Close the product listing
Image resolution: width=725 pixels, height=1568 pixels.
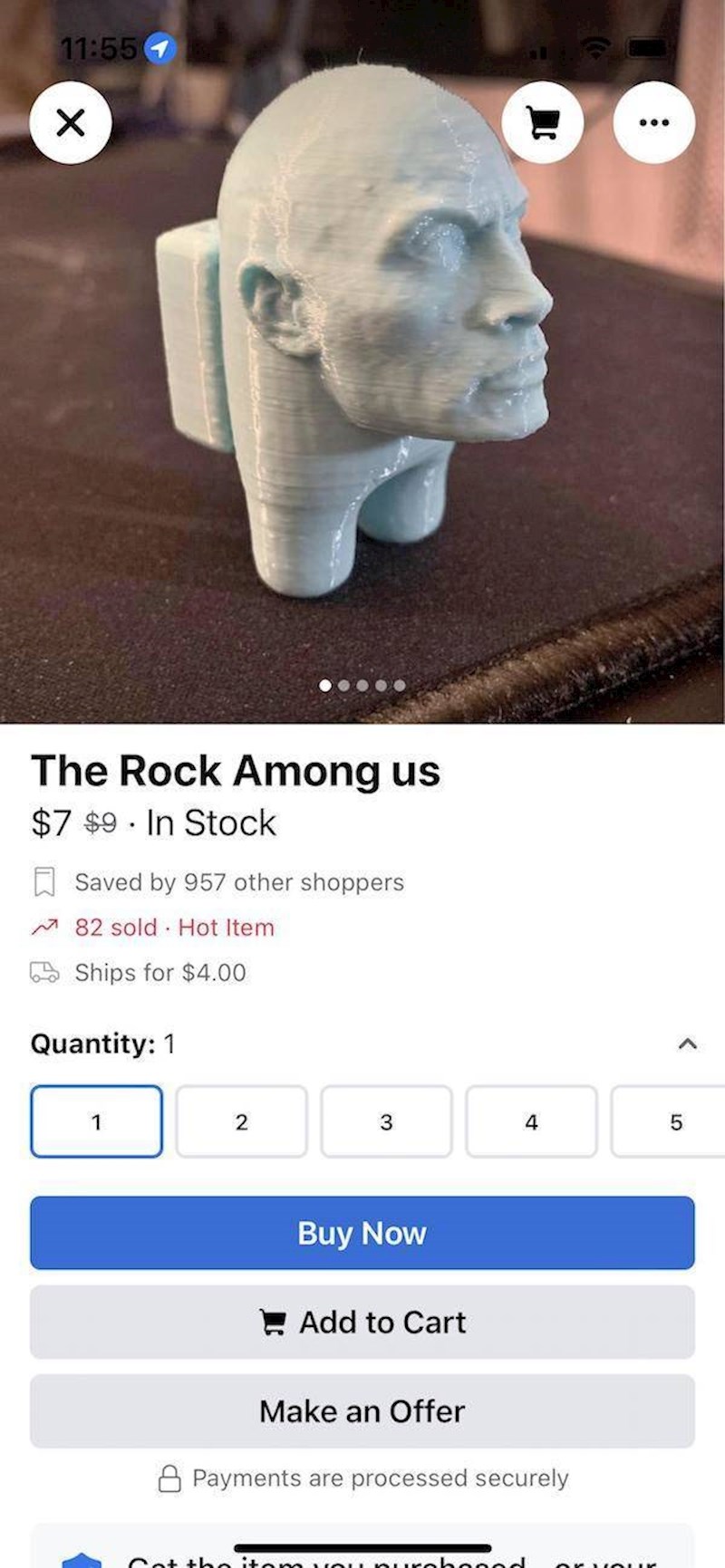tap(71, 122)
